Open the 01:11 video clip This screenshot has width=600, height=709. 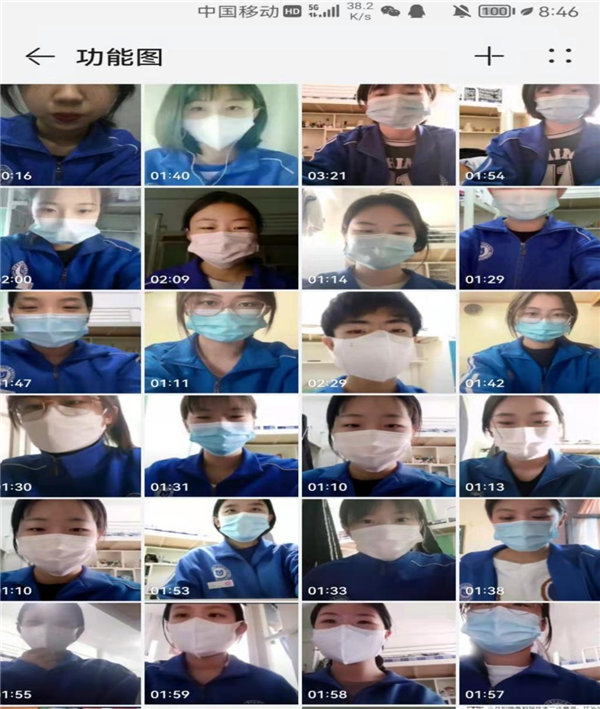coord(221,342)
